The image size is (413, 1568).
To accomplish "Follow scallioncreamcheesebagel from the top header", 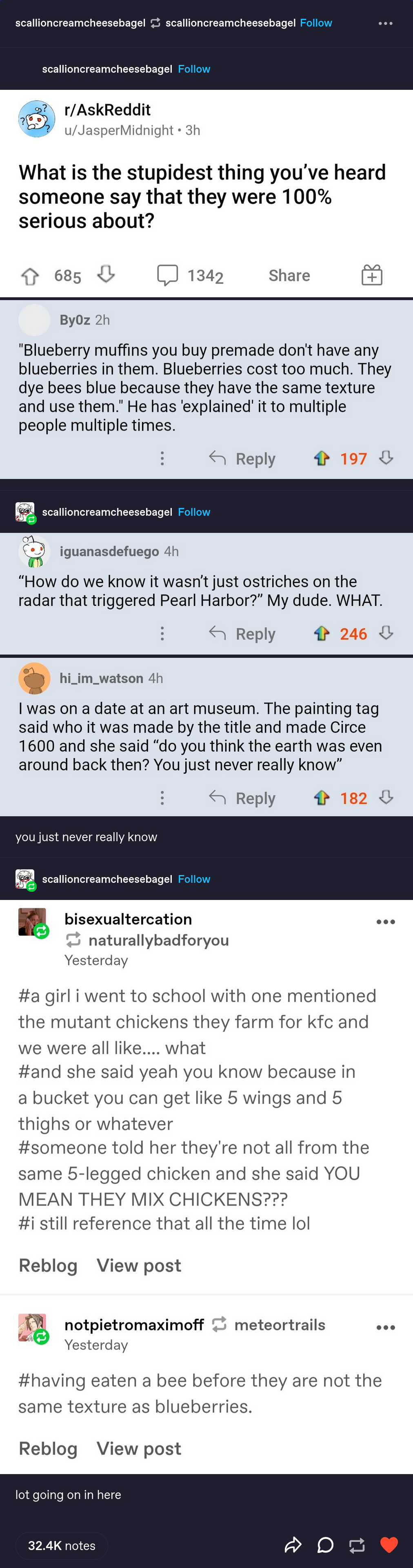I will coord(316,23).
